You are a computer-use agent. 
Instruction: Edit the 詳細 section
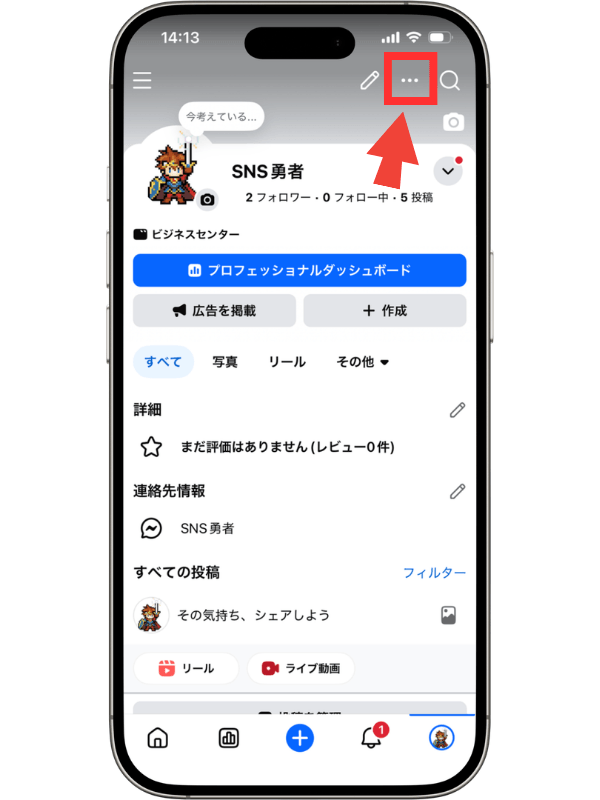(x=457, y=410)
